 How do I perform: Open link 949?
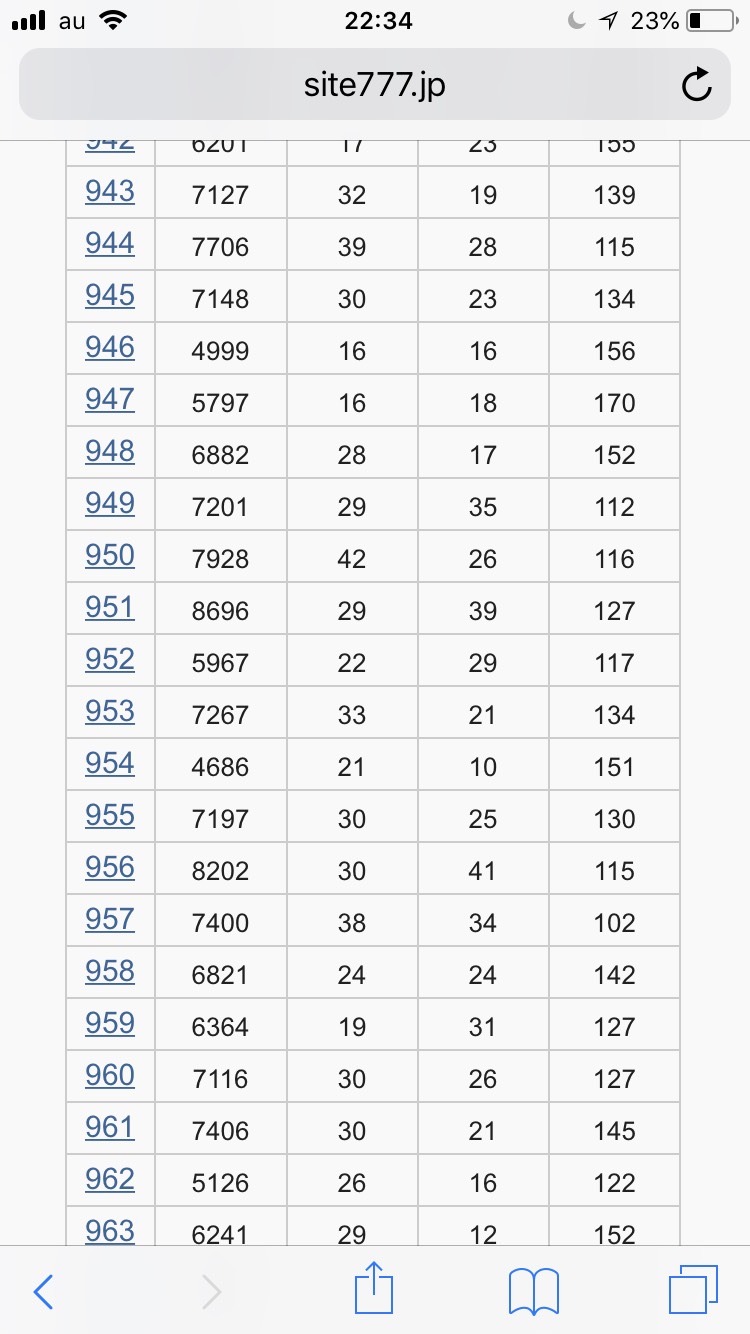point(110,503)
